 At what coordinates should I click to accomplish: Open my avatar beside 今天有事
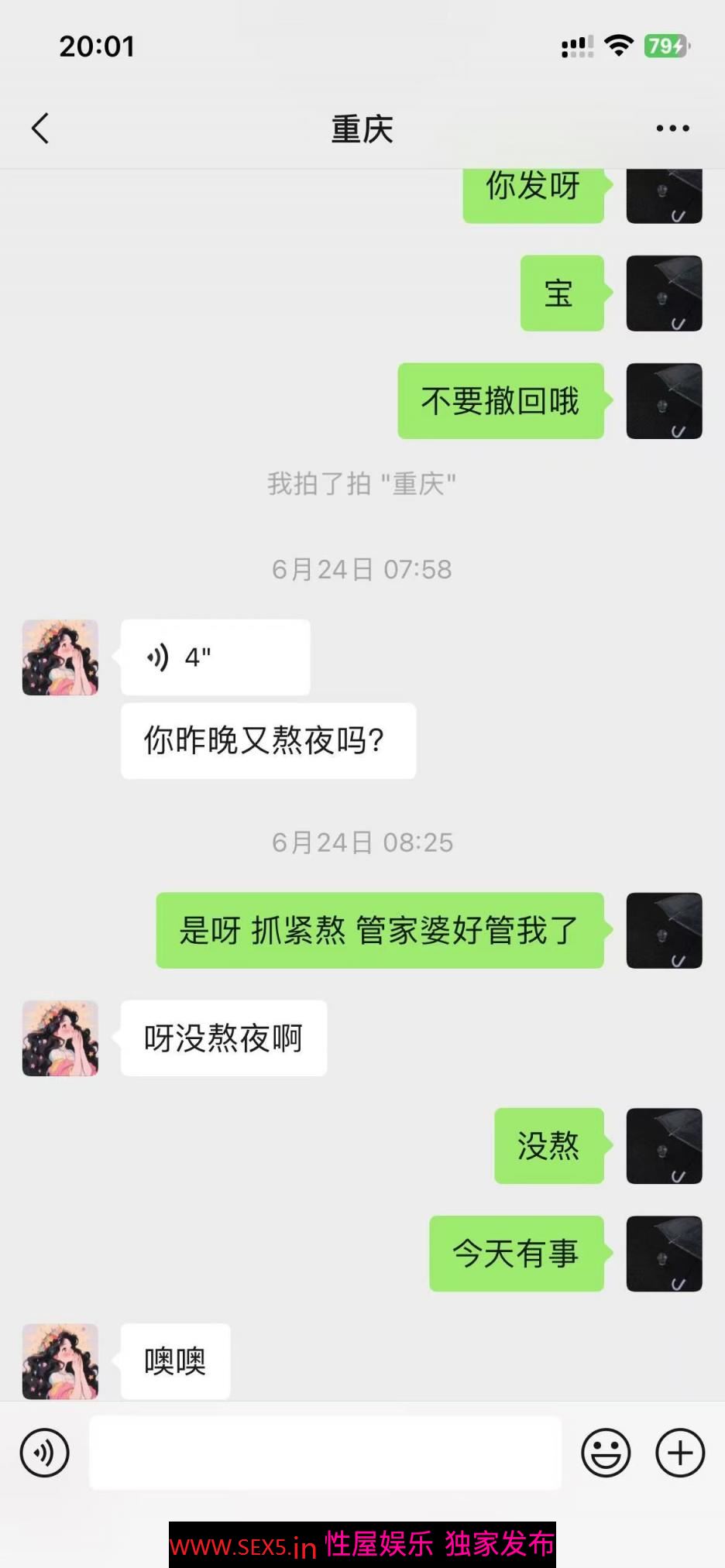click(664, 1254)
